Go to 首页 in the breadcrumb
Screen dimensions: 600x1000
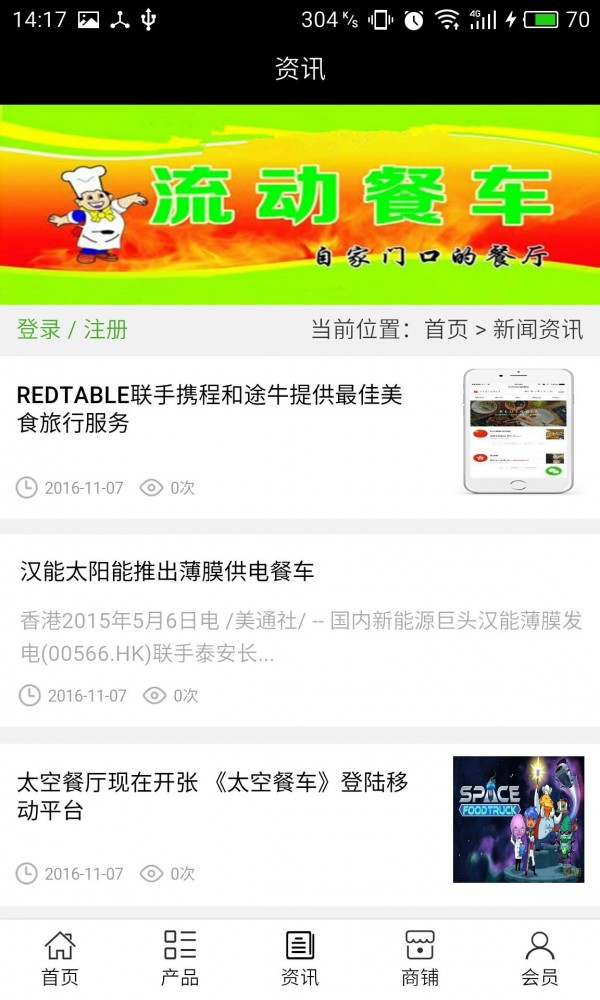446,330
